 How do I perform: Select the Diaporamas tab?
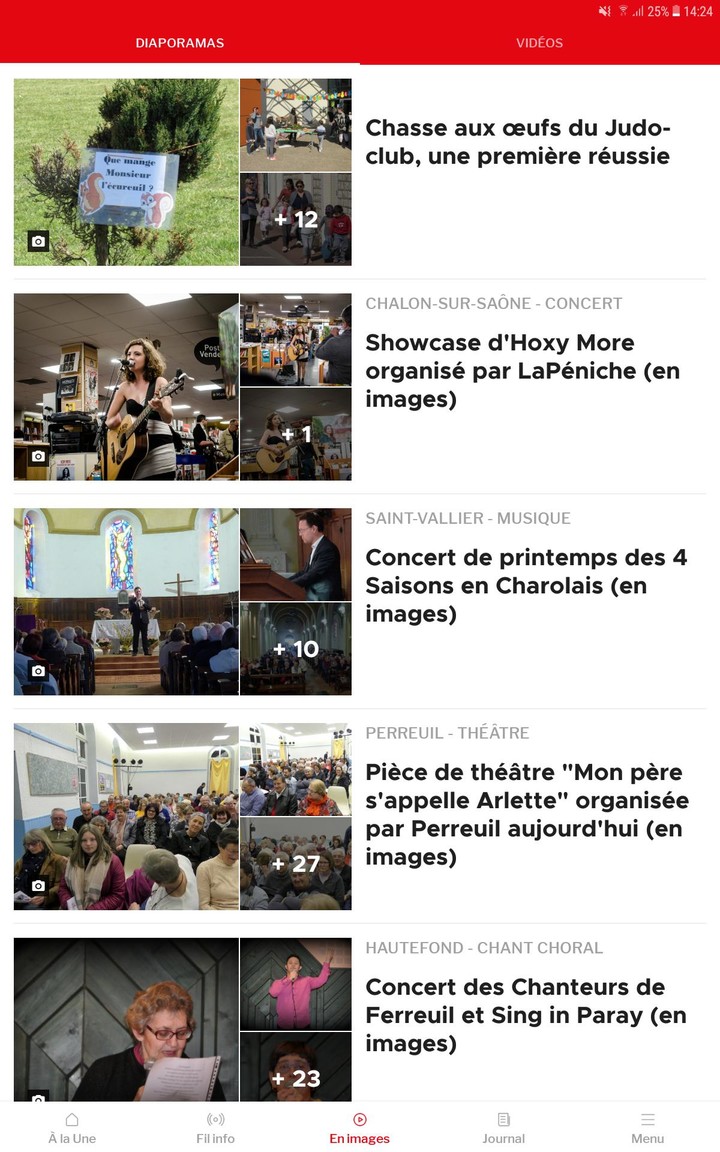click(x=180, y=43)
